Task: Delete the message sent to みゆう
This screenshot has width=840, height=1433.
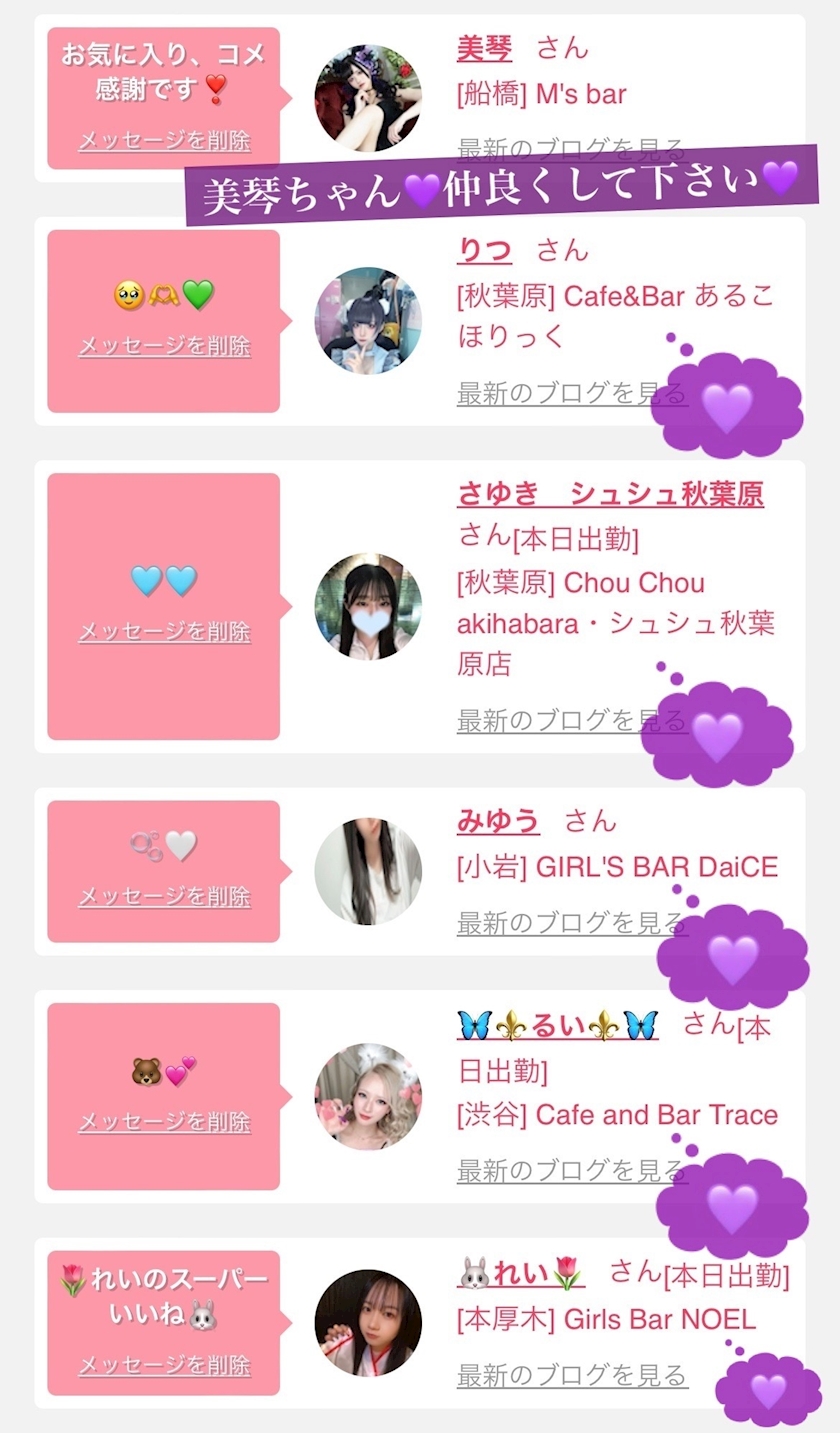Action: [x=164, y=896]
